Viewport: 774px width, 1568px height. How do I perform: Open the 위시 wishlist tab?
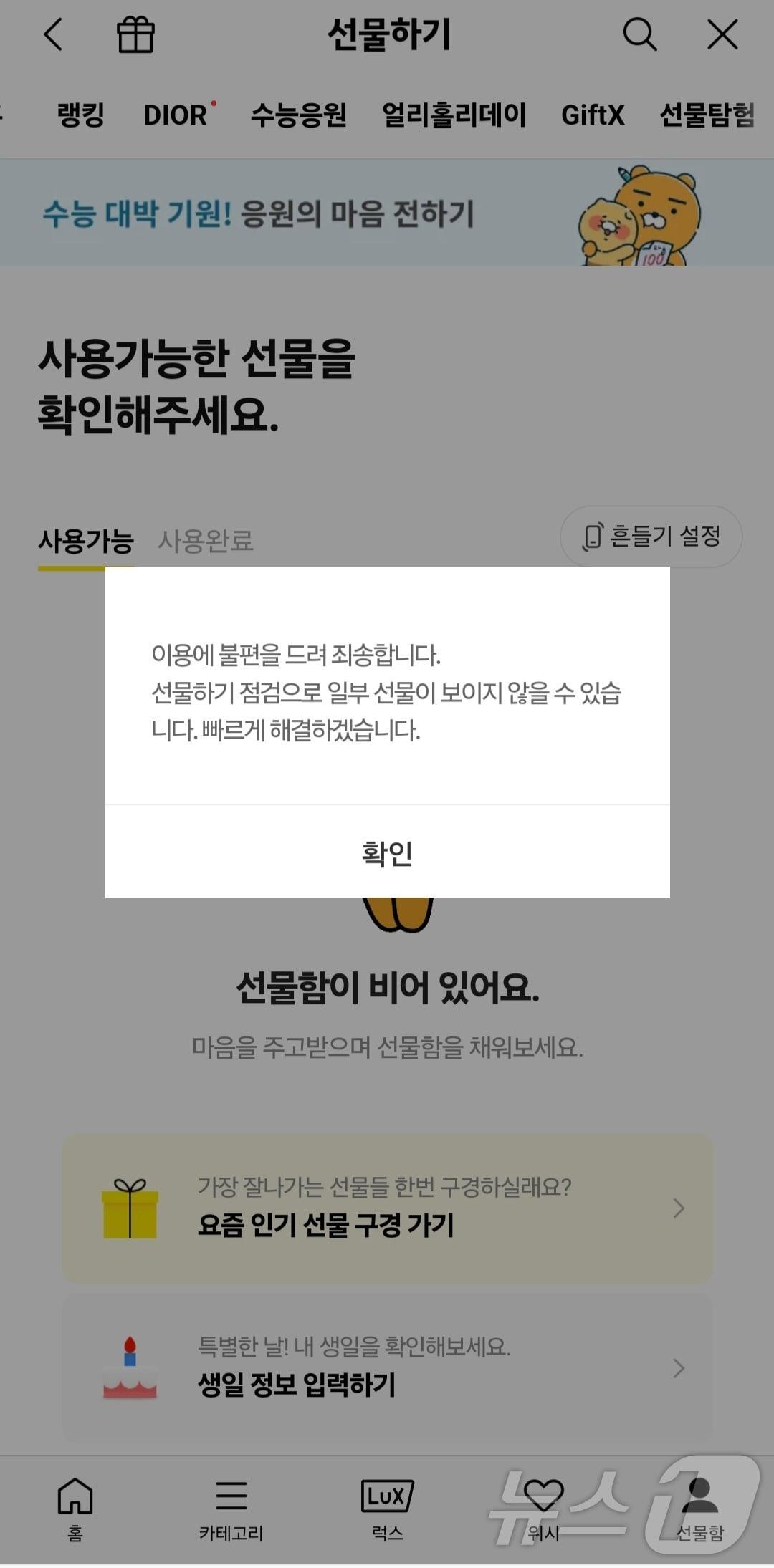tap(543, 1509)
